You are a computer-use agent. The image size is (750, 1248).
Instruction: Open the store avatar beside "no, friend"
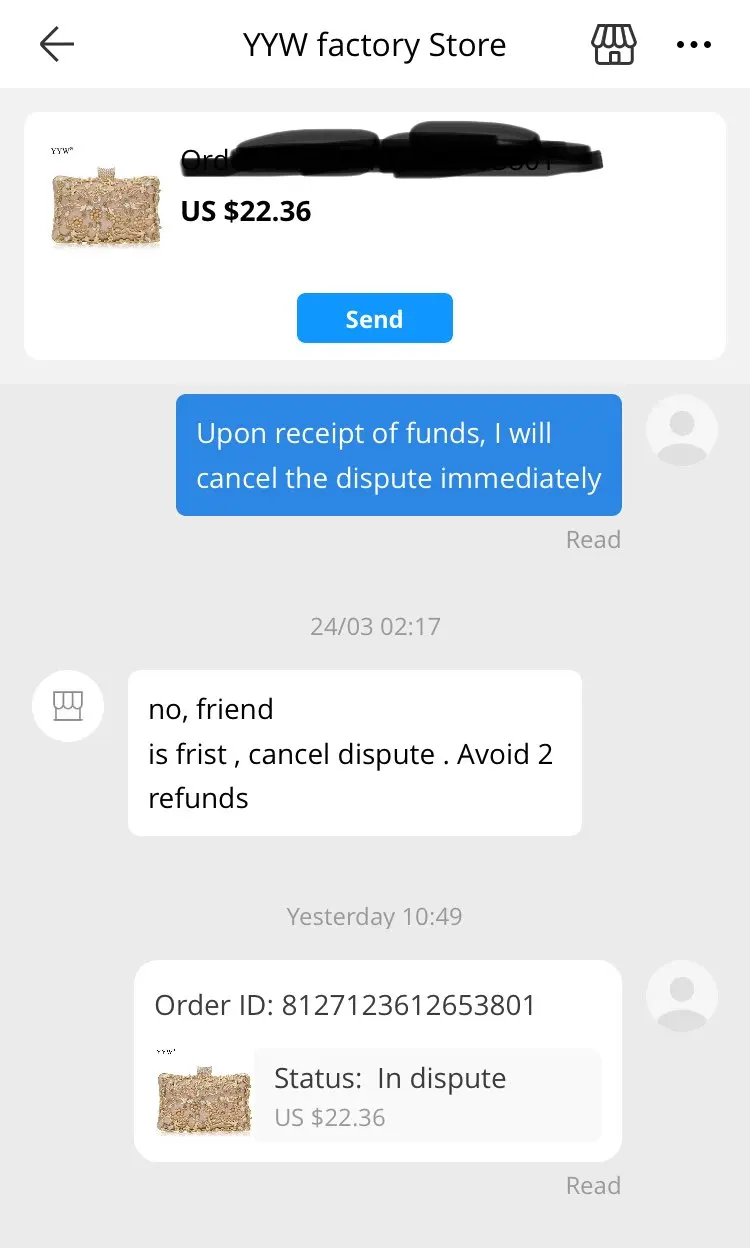point(68,706)
